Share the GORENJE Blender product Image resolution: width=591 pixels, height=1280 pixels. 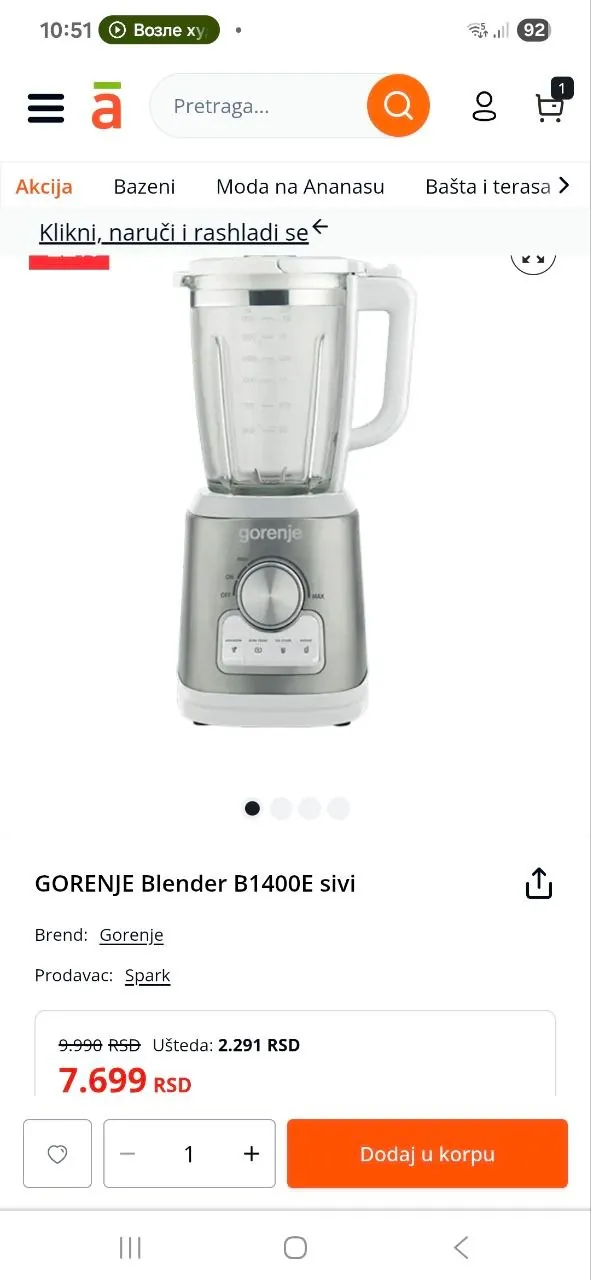pos(539,883)
